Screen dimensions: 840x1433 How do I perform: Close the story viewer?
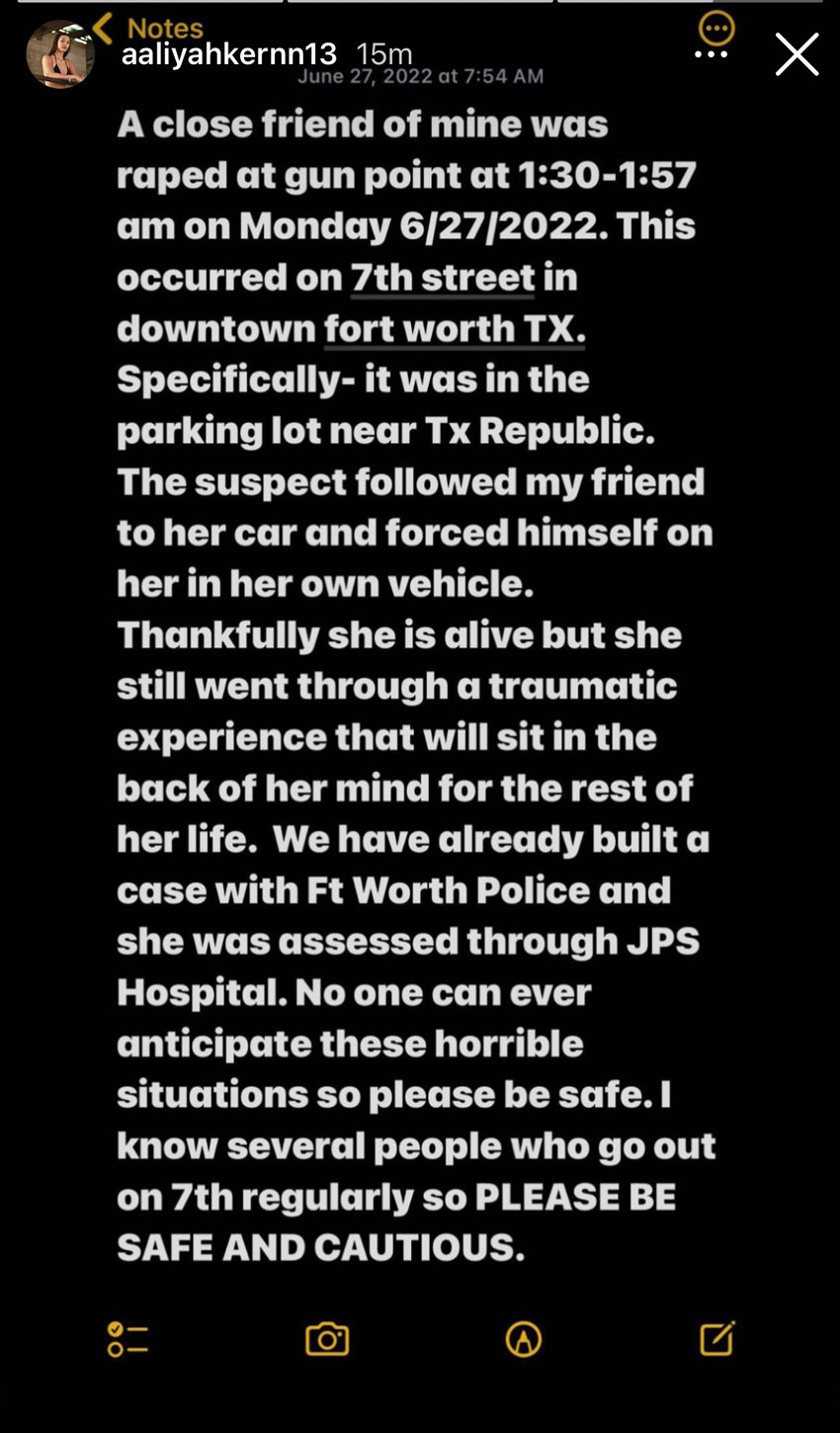(797, 54)
